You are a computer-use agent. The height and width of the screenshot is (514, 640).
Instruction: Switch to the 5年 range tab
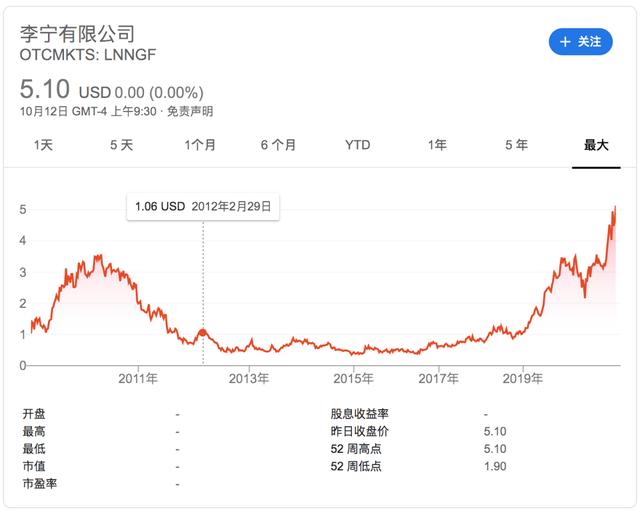click(x=516, y=145)
